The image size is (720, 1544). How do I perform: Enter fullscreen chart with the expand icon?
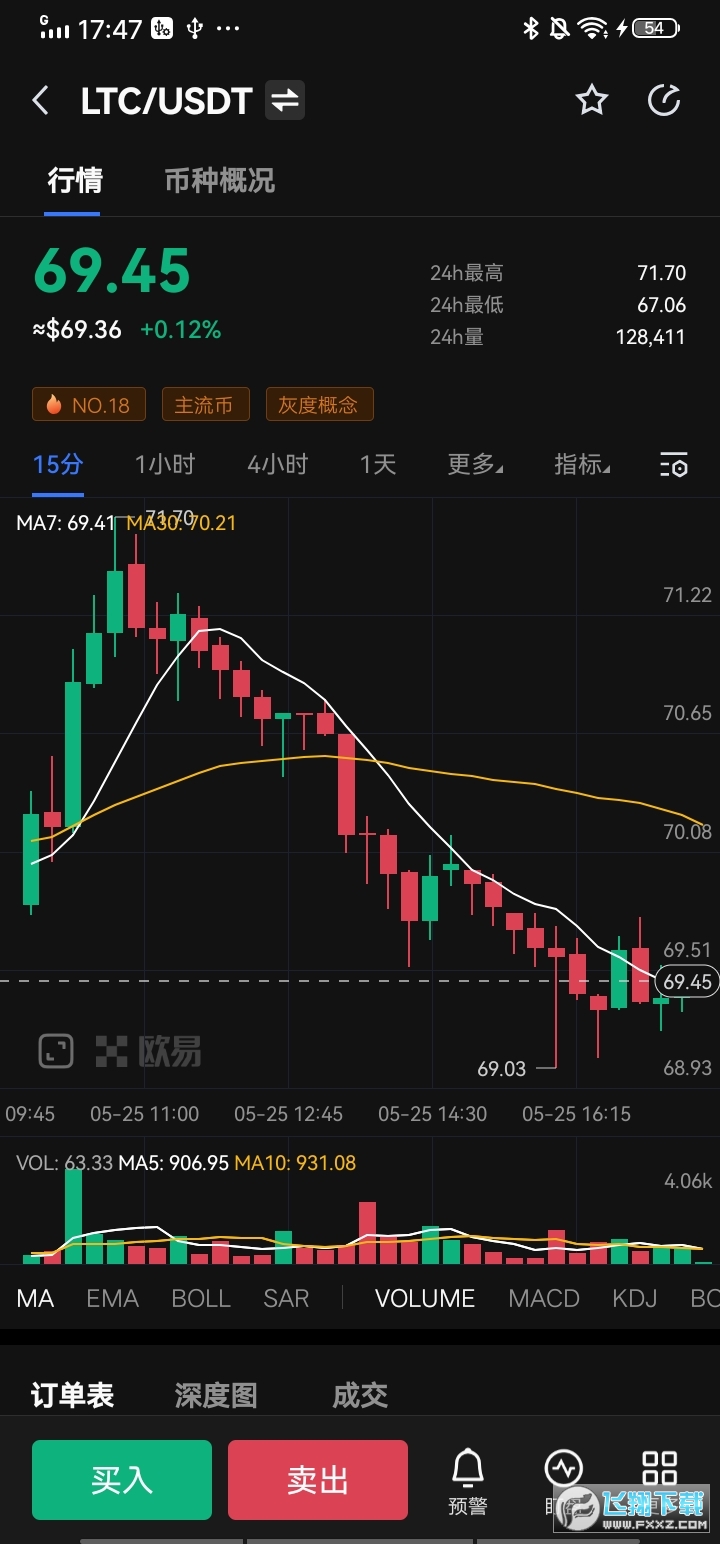pyautogui.click(x=55, y=1050)
